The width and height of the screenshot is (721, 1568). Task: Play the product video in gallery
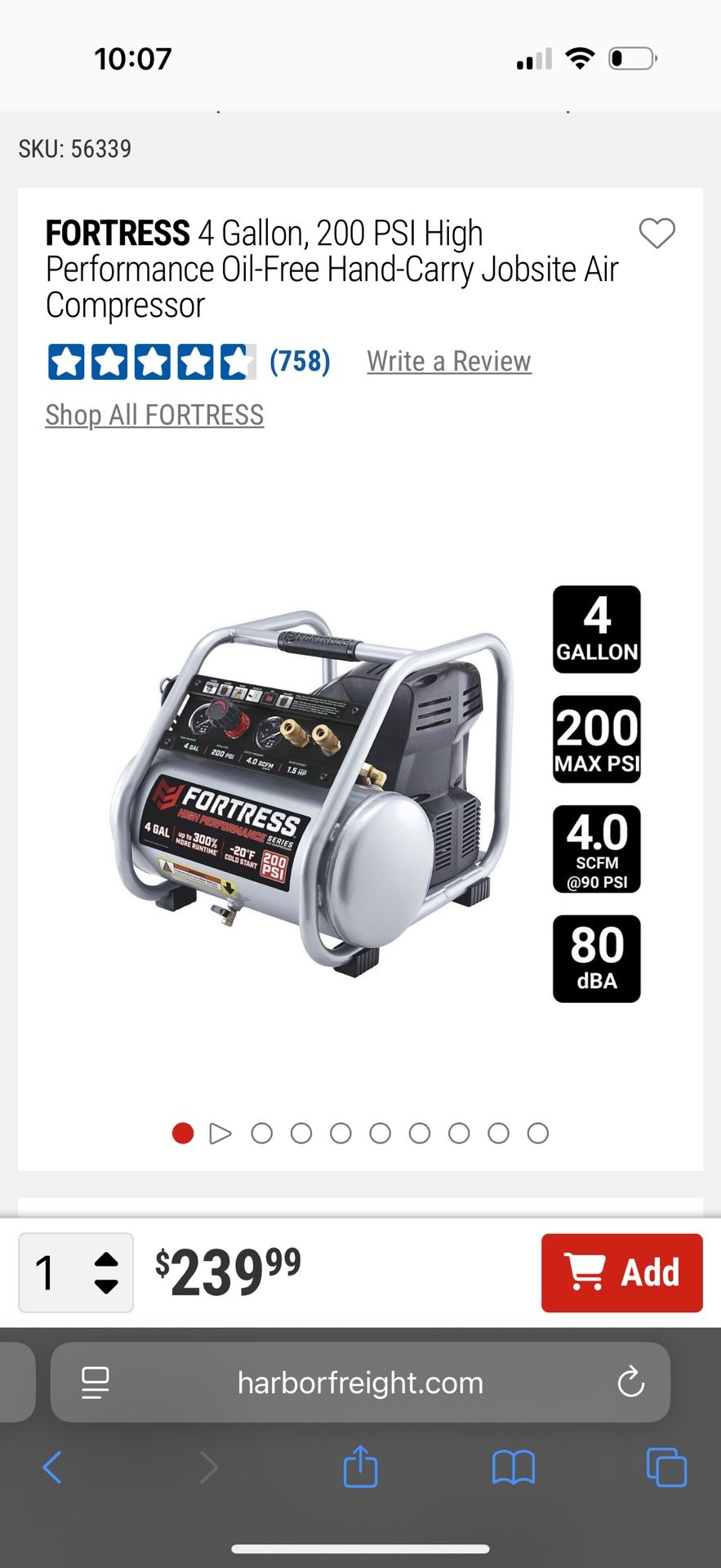click(220, 1134)
